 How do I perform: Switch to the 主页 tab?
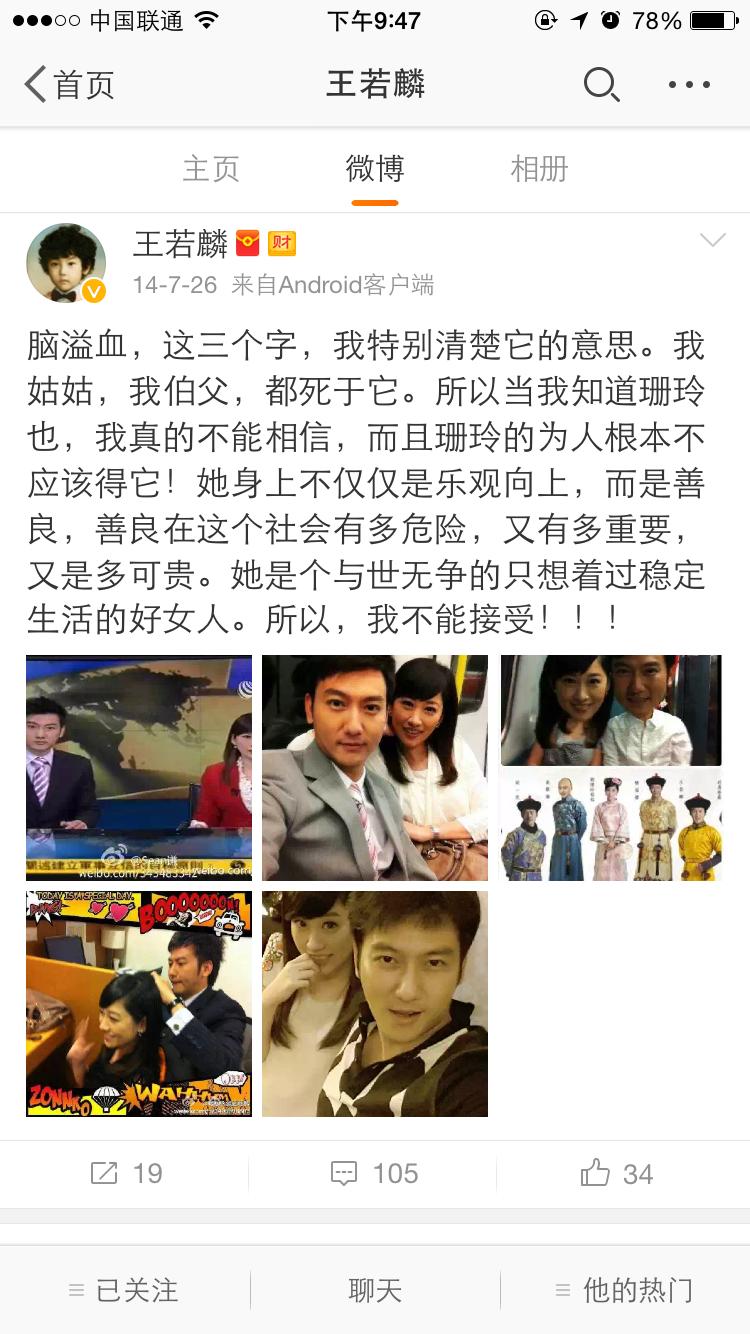point(211,169)
